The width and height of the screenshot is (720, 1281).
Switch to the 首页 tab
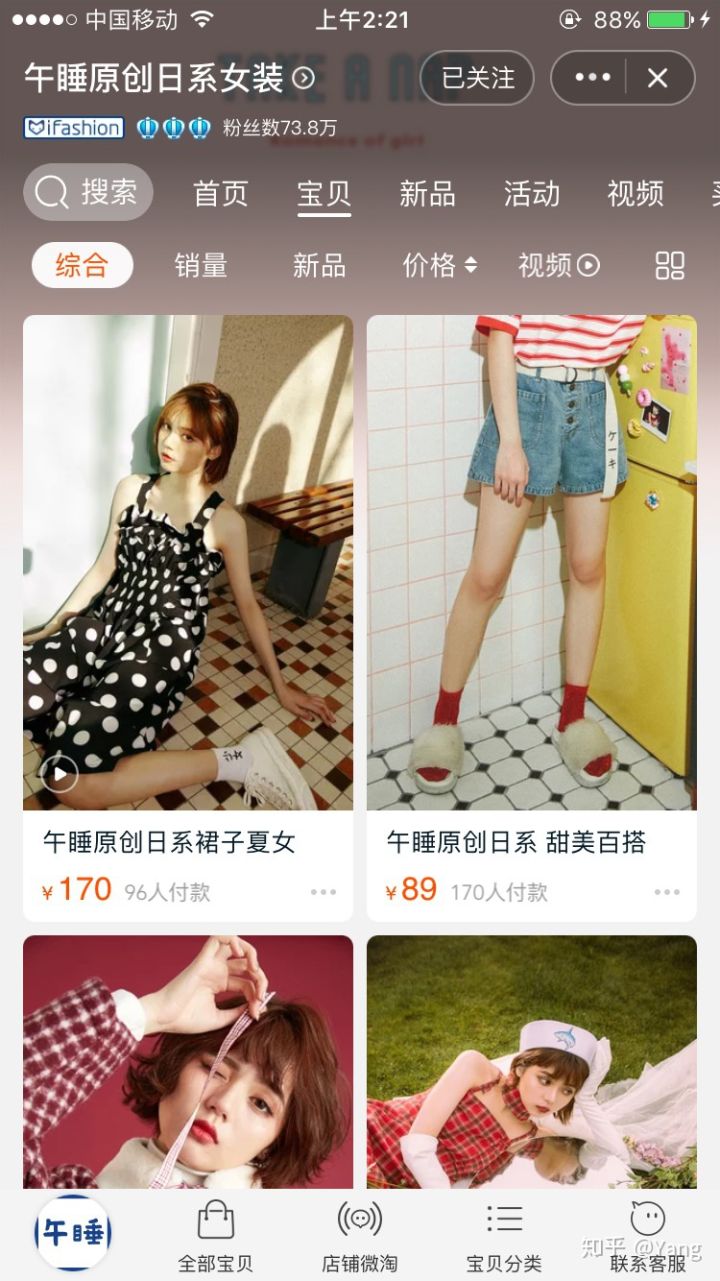coord(220,193)
